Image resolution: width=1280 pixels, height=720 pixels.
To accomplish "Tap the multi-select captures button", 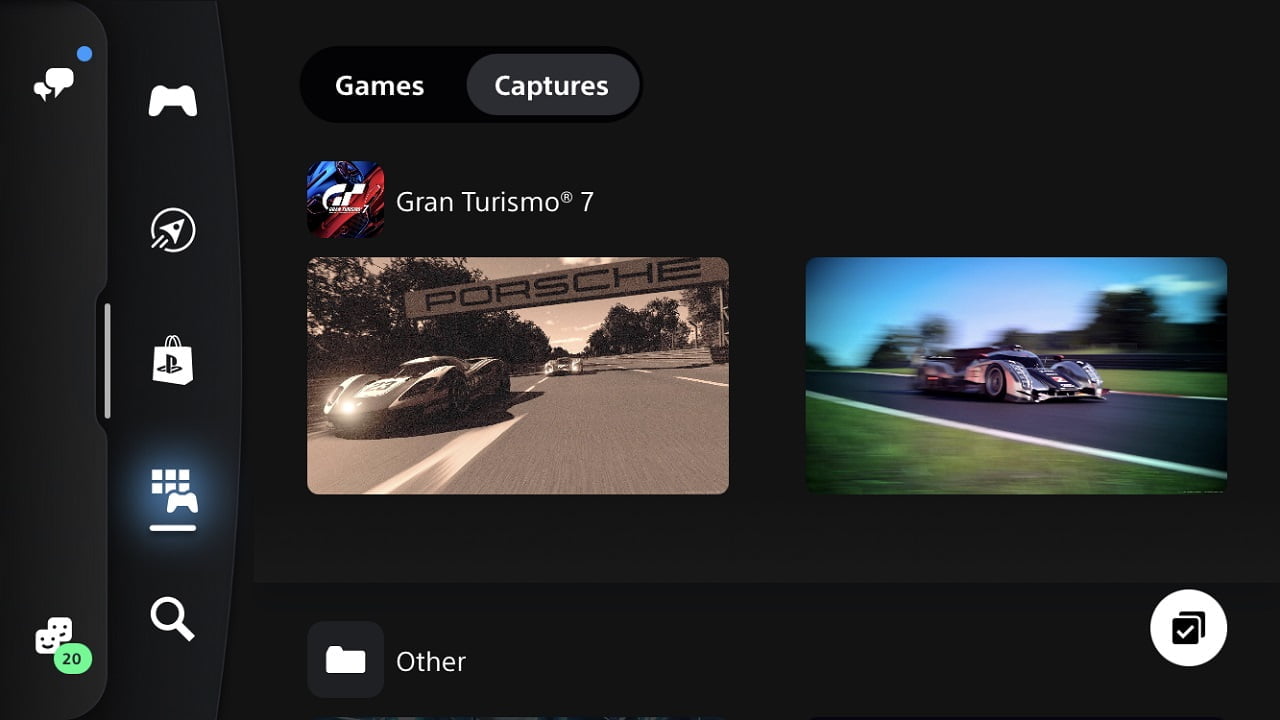I will click(1188, 628).
